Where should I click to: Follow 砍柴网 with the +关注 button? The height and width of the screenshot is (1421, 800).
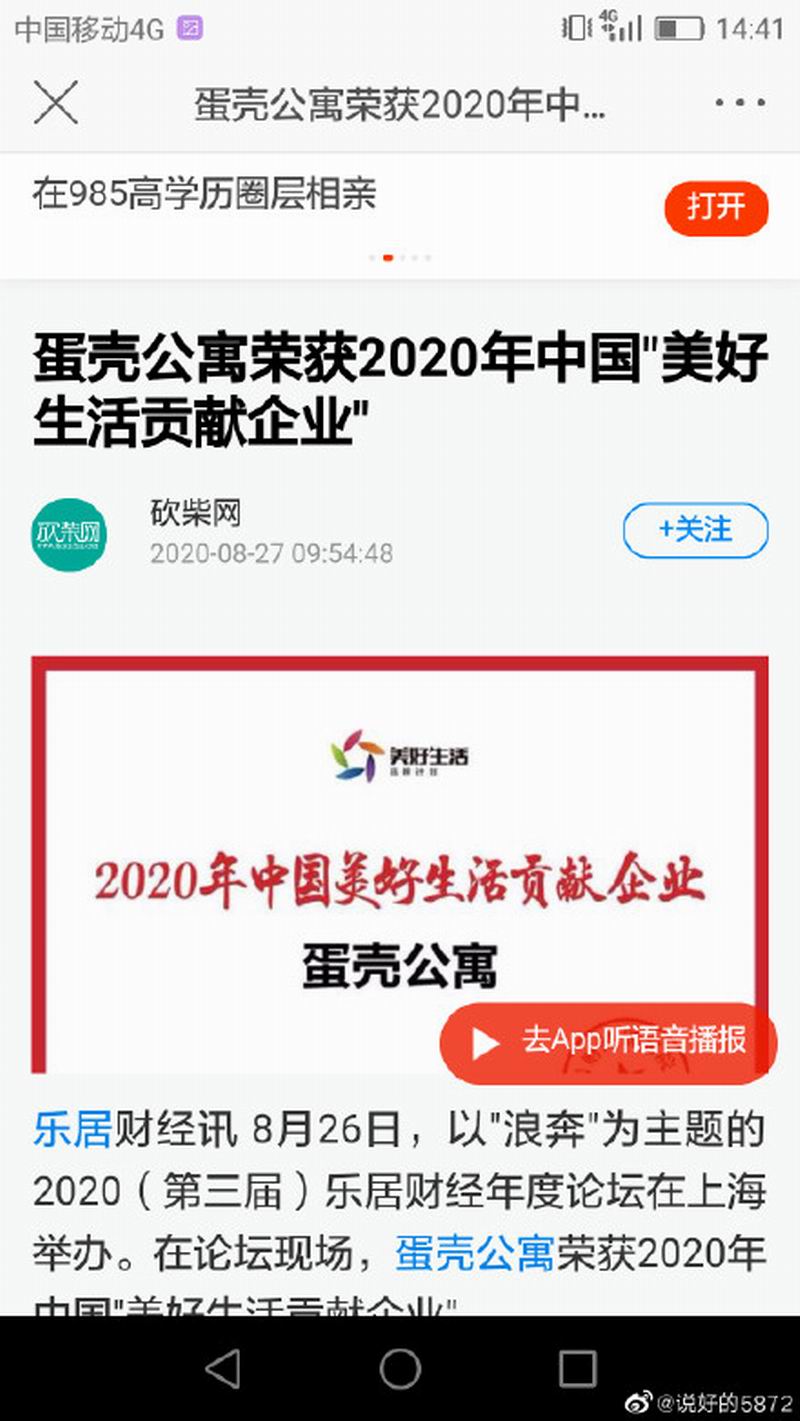click(695, 530)
